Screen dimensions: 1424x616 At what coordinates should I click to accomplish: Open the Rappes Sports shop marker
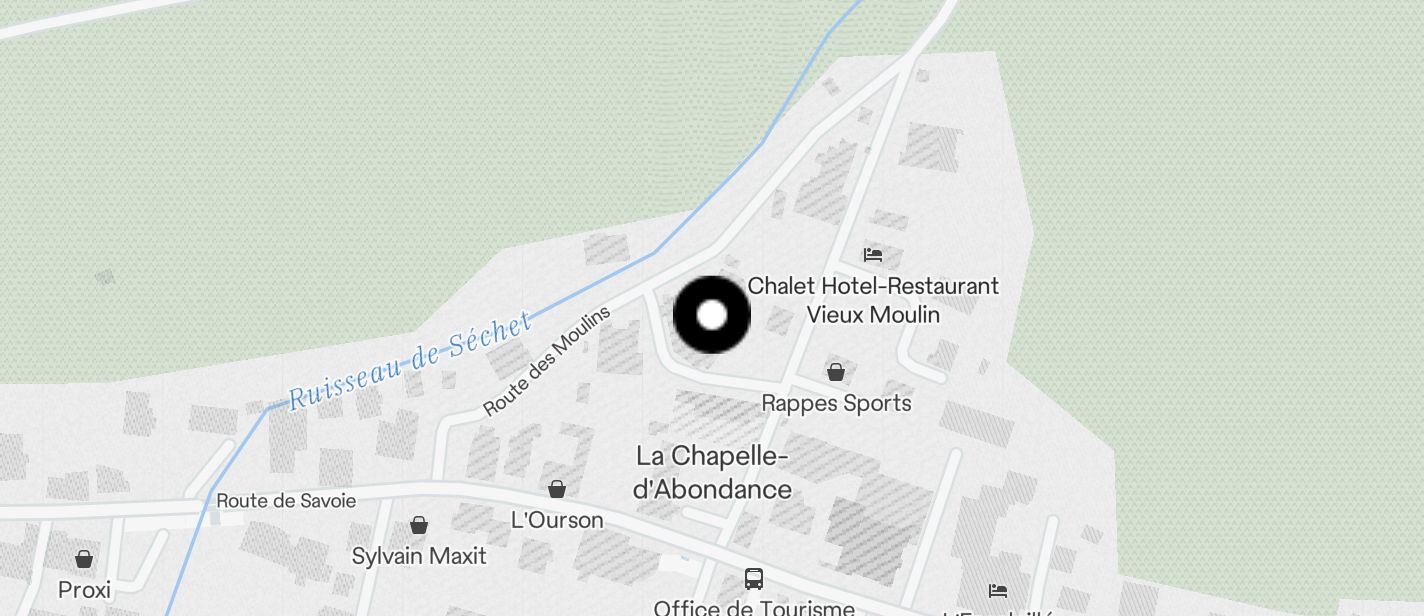(x=836, y=372)
